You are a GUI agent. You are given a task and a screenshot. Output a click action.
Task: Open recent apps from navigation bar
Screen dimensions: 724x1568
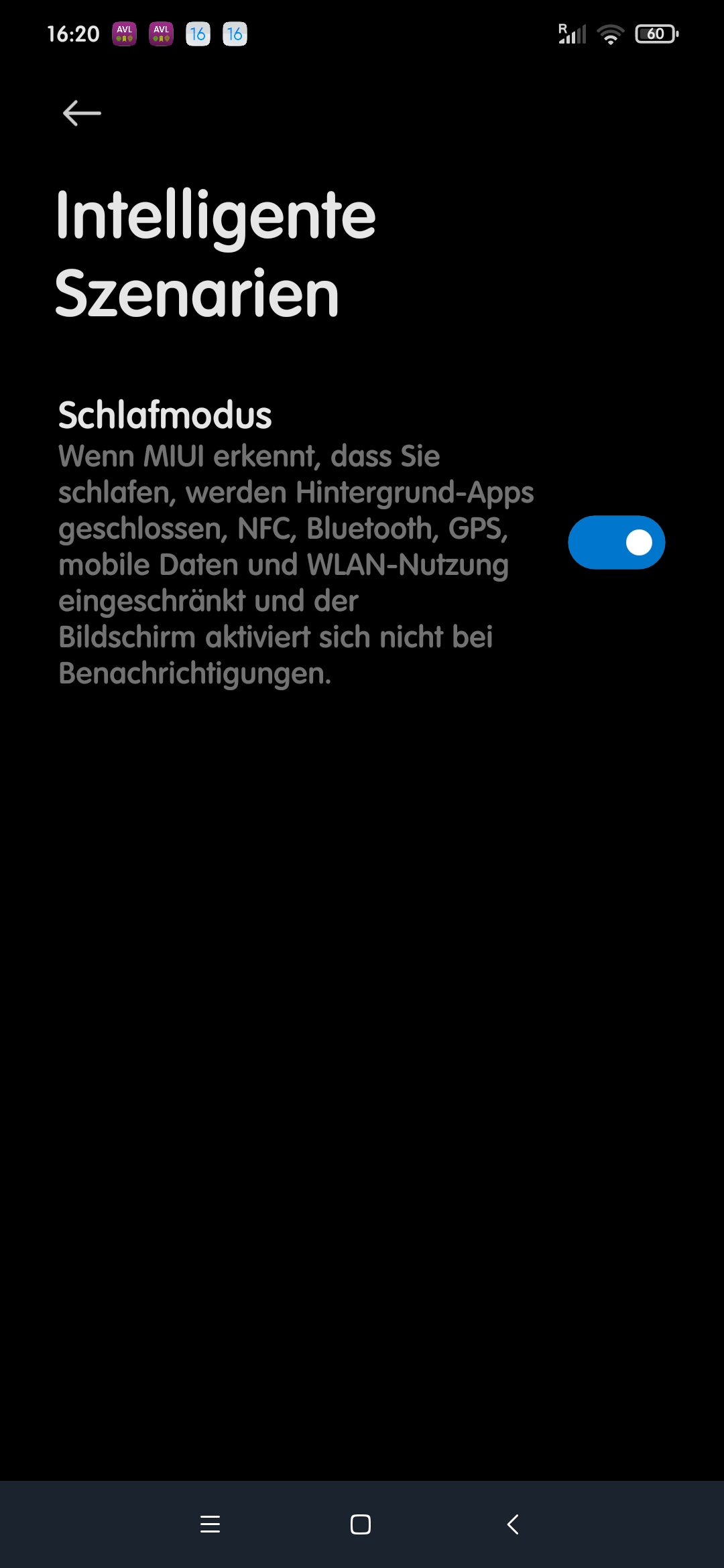(x=210, y=1524)
